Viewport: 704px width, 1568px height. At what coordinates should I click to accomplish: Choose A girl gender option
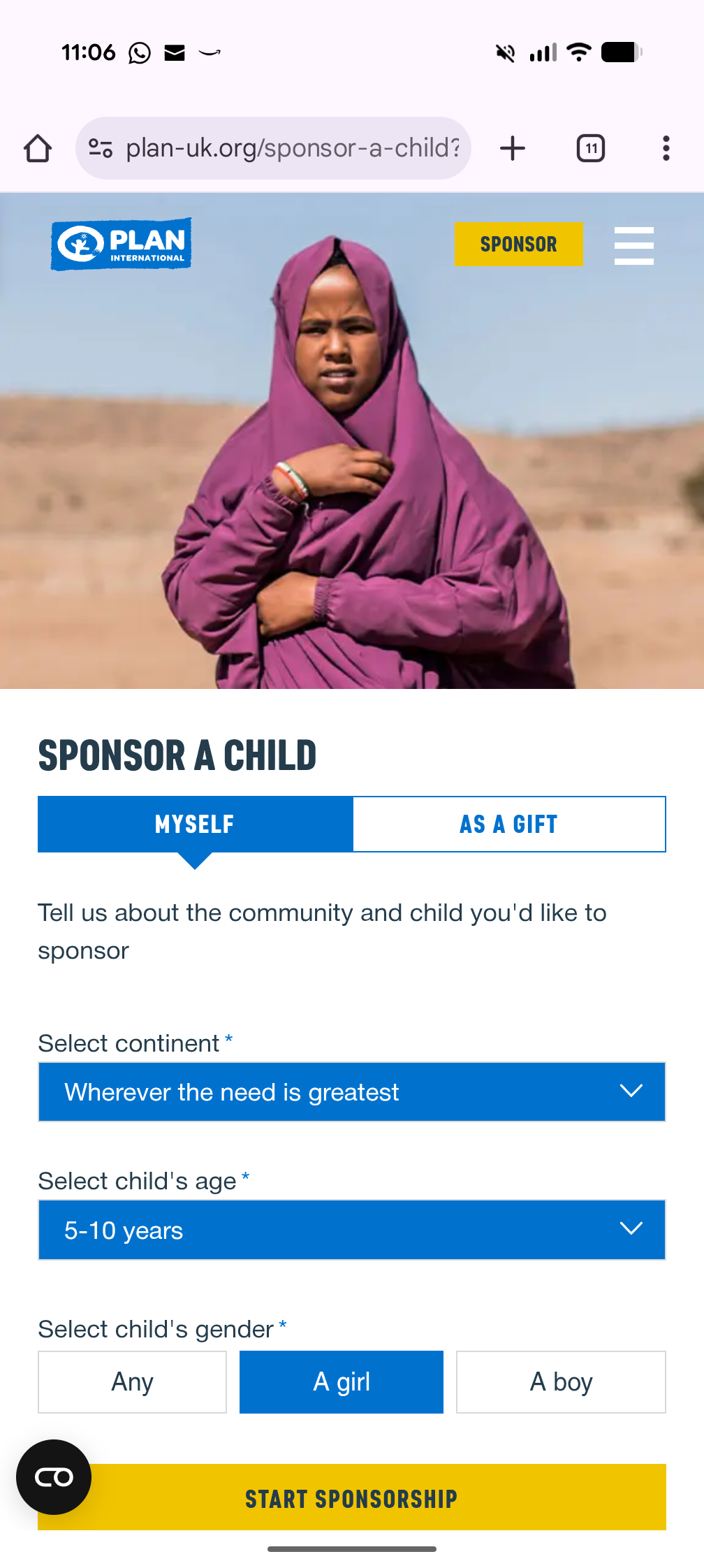341,1381
